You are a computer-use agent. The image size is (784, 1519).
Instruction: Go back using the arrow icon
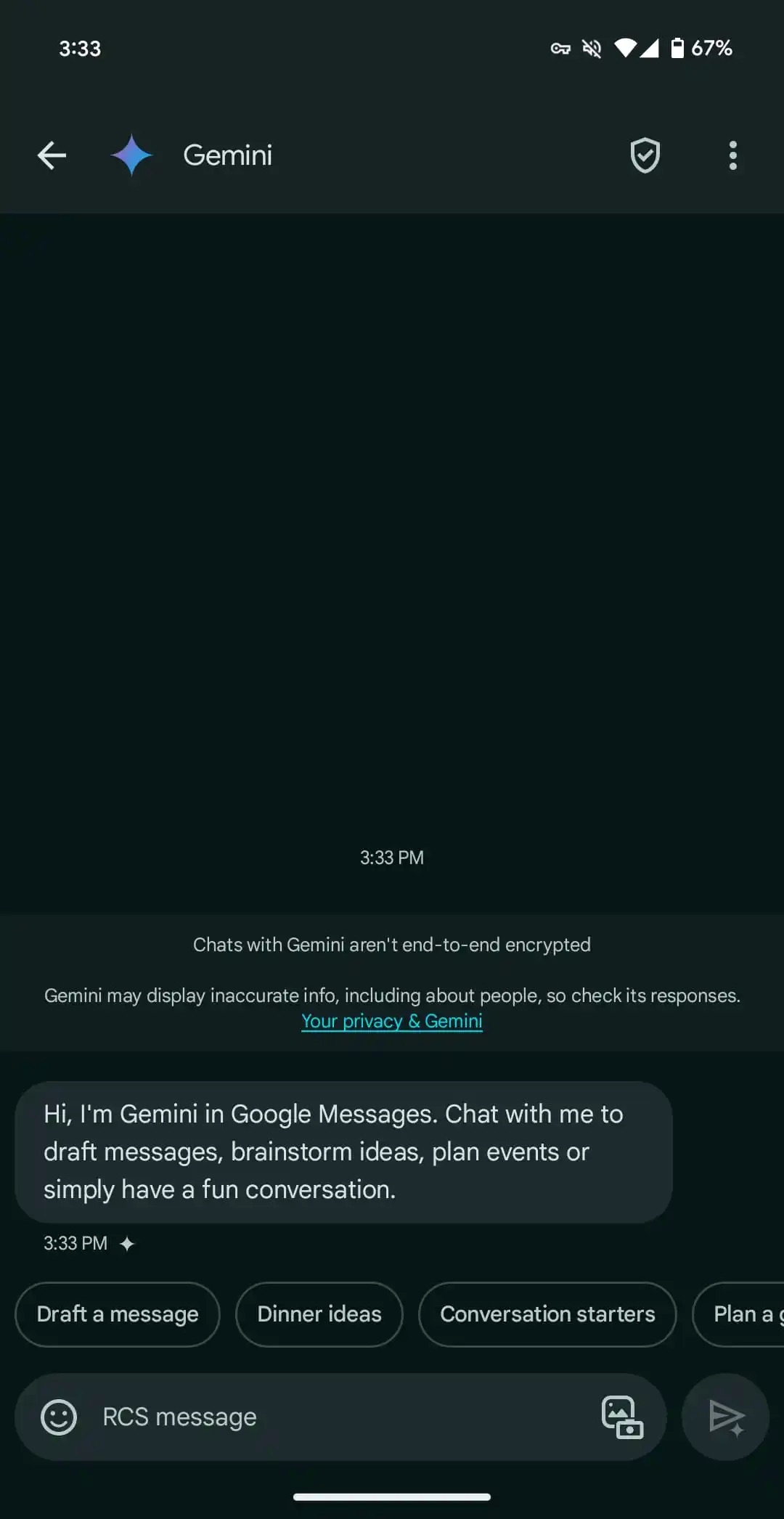click(x=52, y=155)
